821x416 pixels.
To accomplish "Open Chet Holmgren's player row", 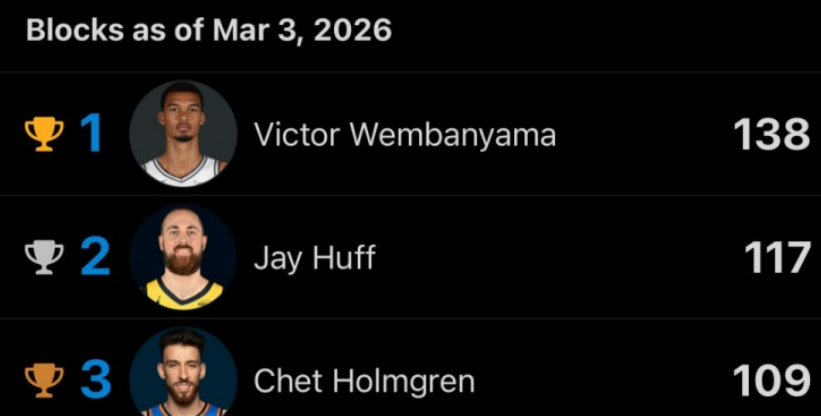I will click(x=364, y=380).
